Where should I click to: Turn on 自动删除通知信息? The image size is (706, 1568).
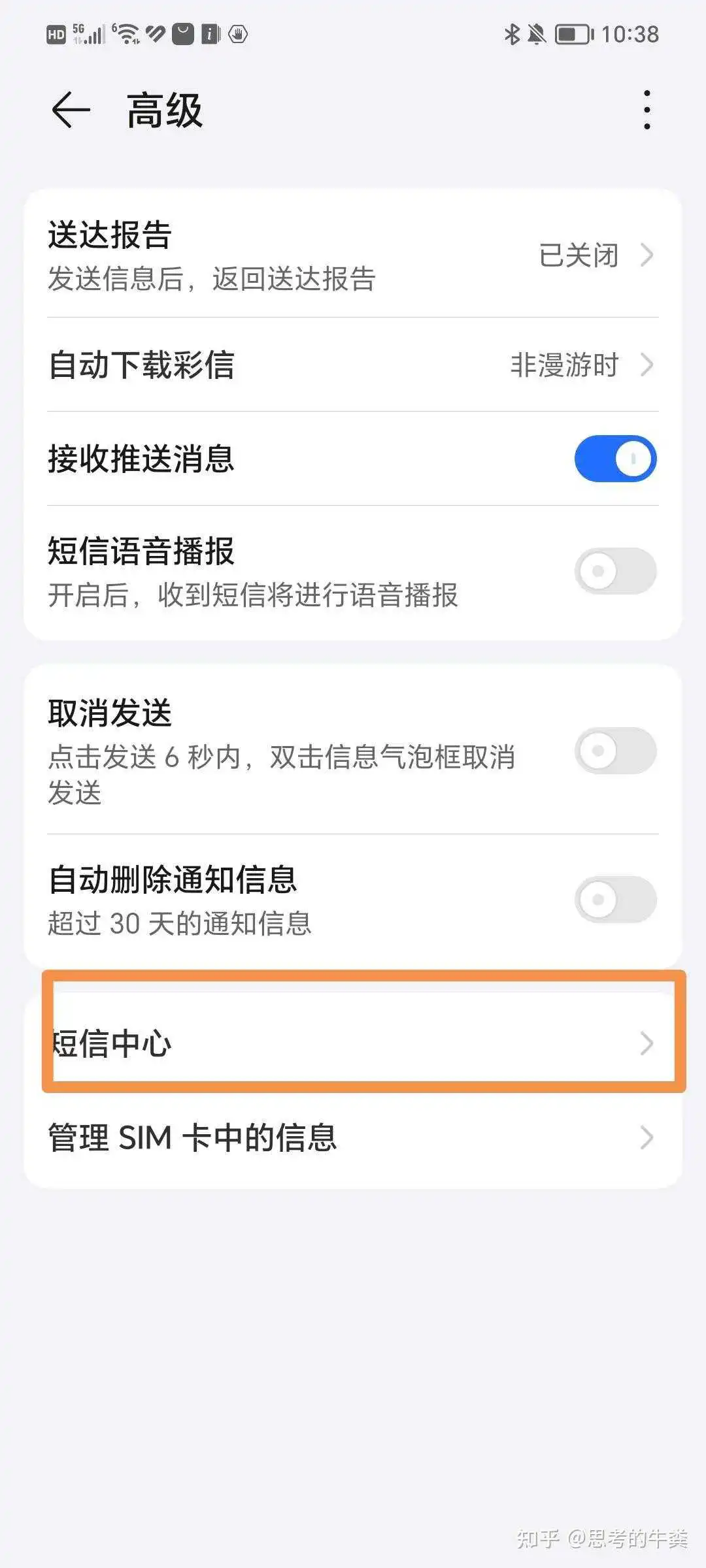click(x=614, y=900)
